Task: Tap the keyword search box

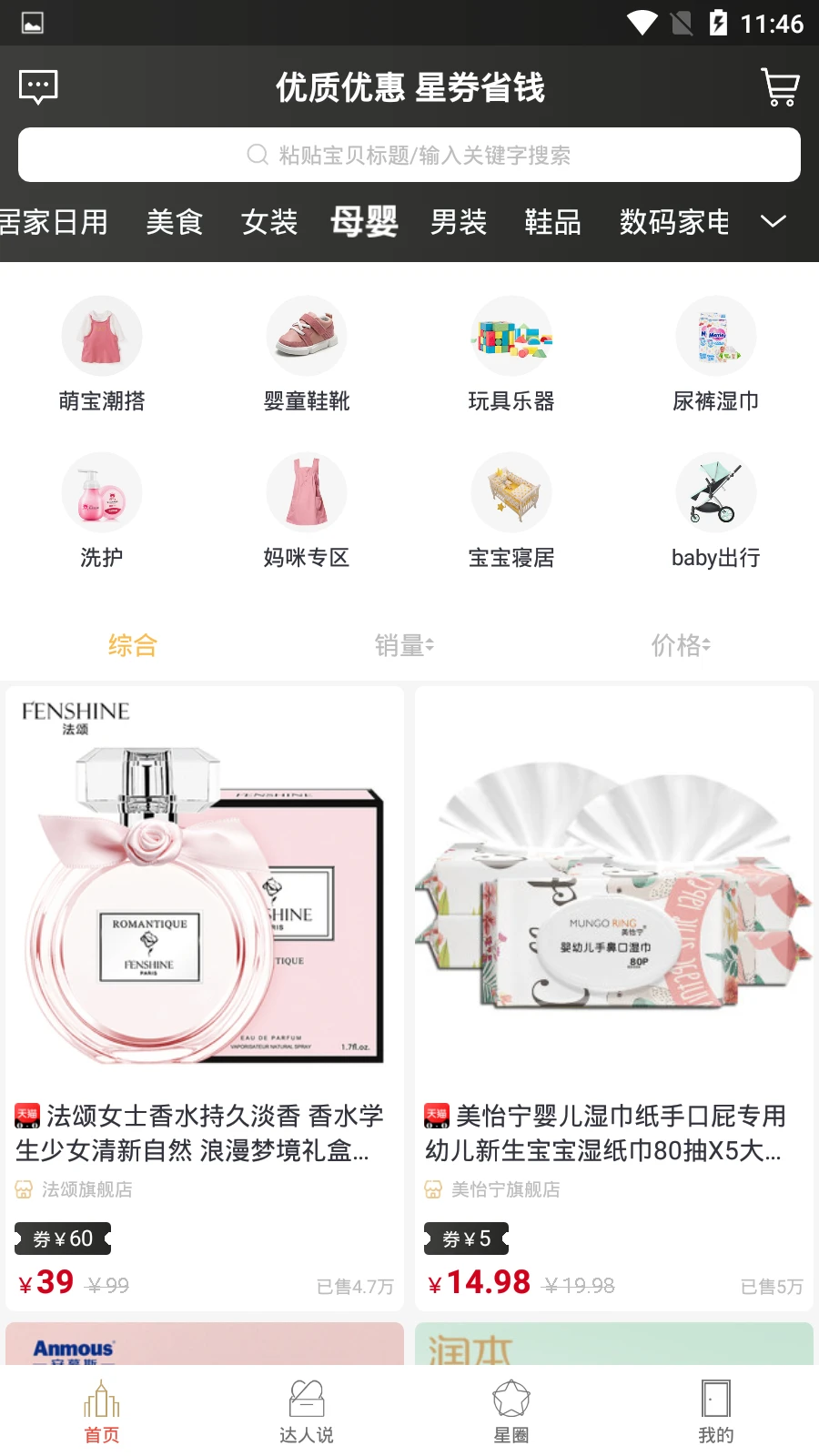Action: (x=409, y=155)
